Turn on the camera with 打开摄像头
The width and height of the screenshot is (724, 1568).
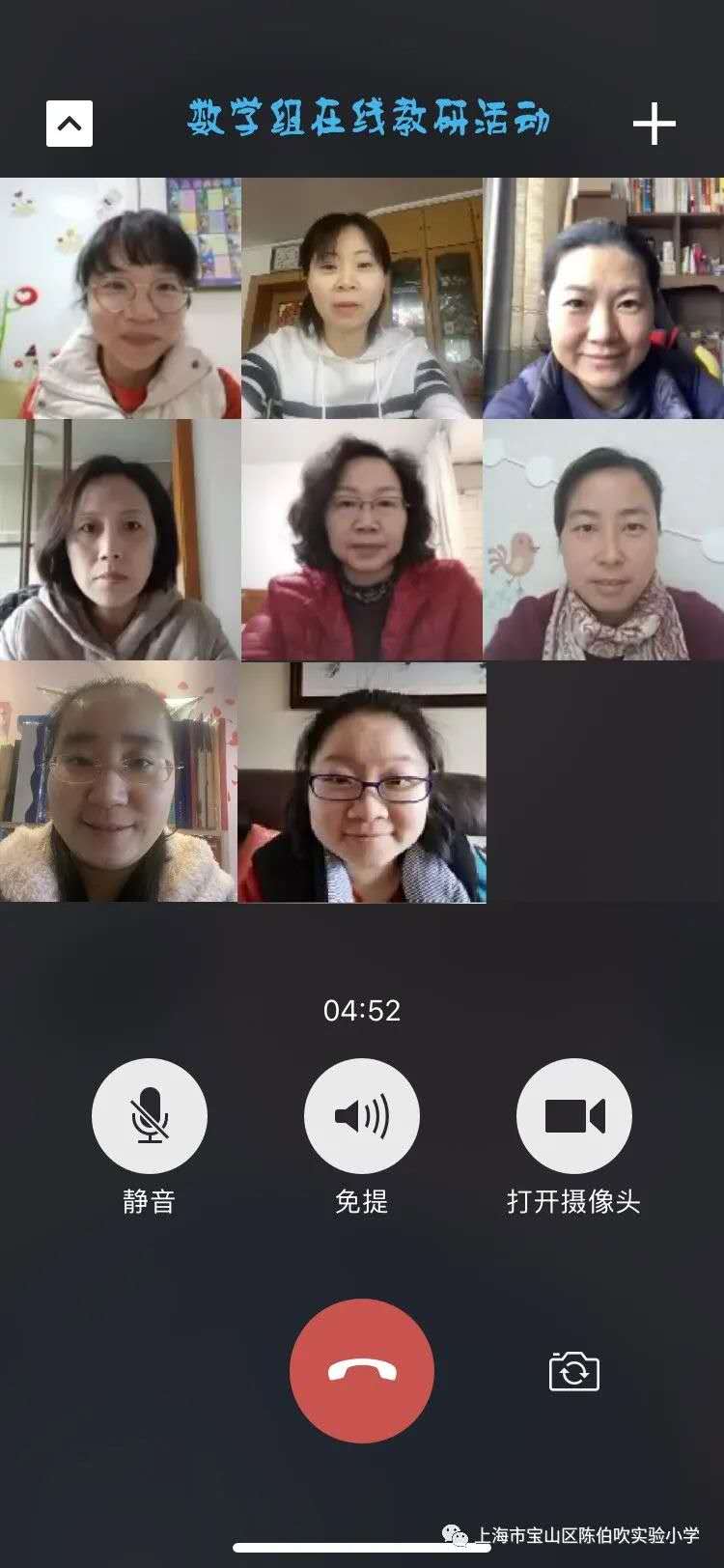(573, 1115)
